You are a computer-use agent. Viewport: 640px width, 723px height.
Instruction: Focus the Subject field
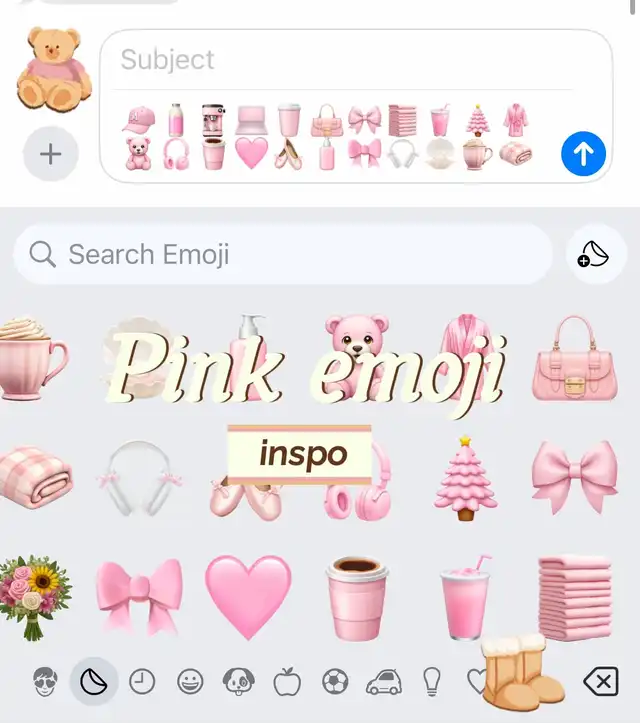[340, 60]
